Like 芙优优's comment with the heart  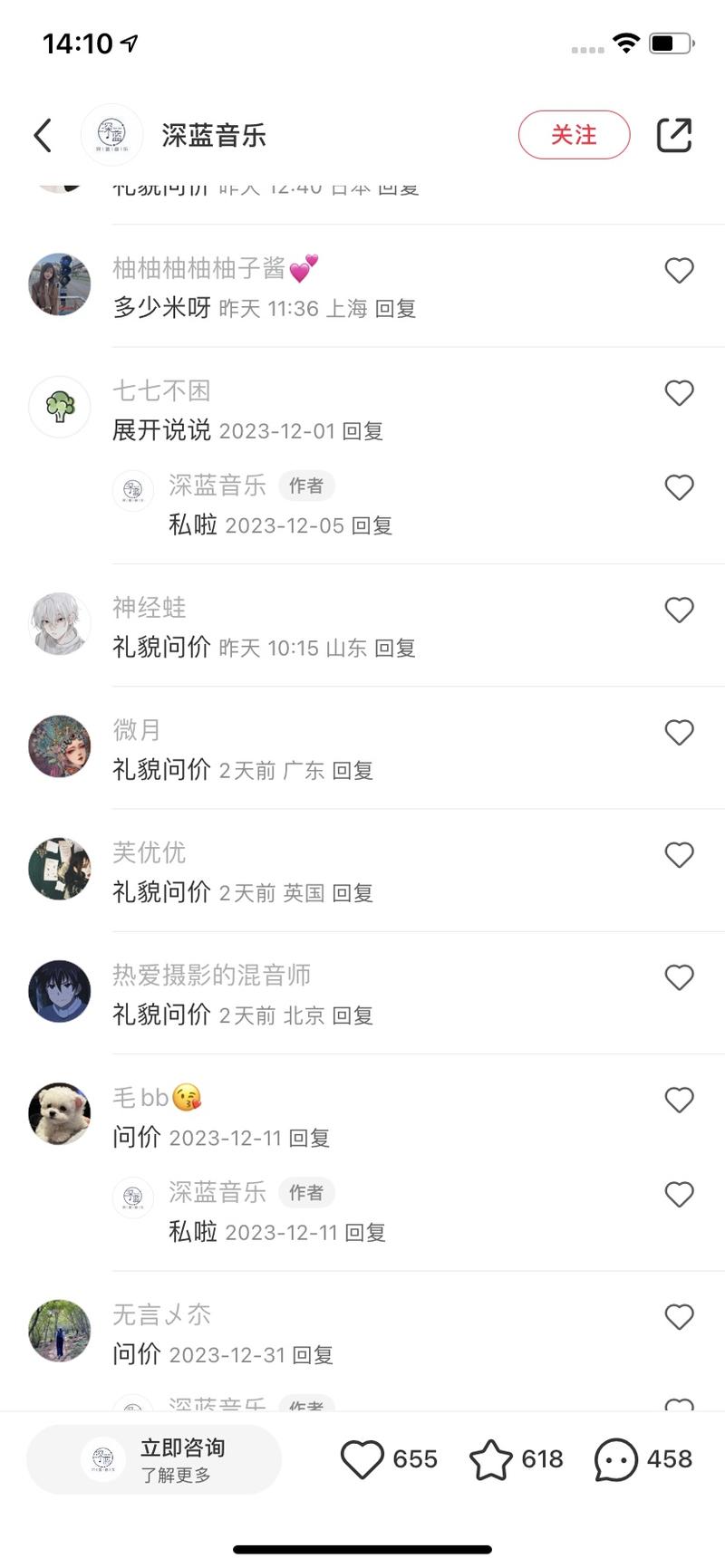[679, 854]
